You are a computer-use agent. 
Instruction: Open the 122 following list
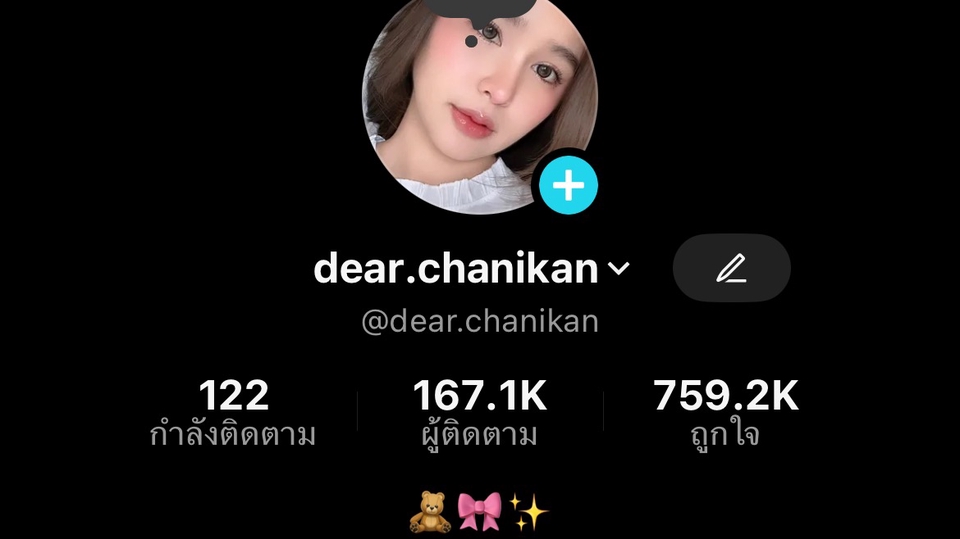233,412
